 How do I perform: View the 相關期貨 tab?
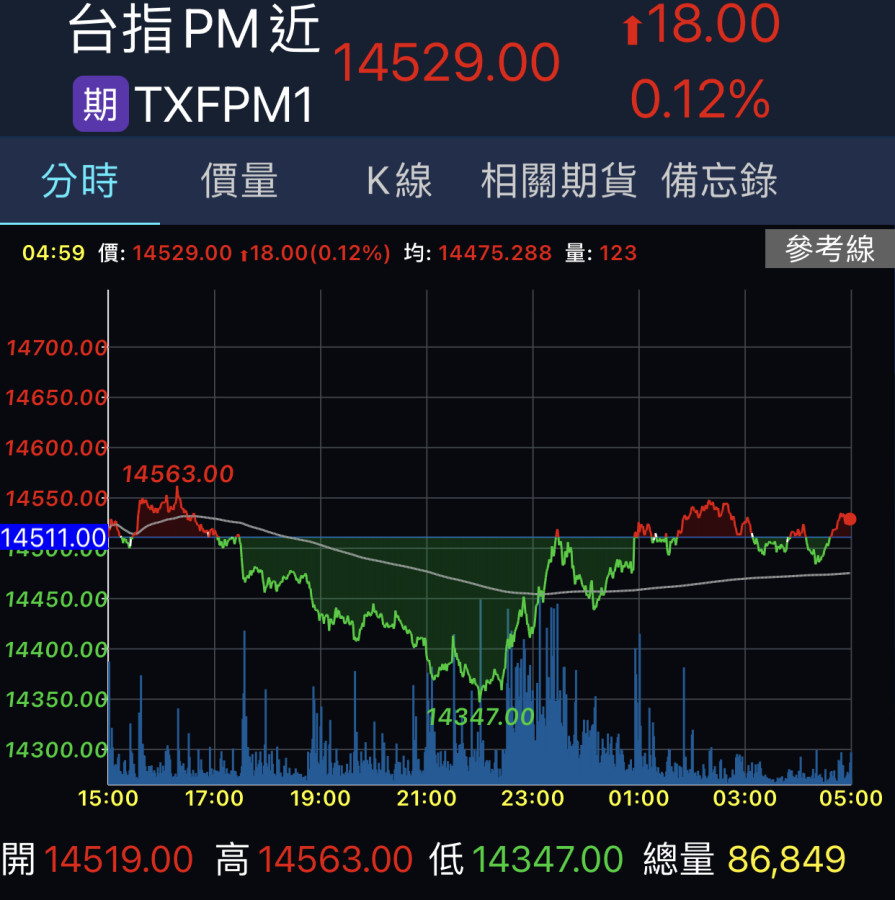[559, 182]
